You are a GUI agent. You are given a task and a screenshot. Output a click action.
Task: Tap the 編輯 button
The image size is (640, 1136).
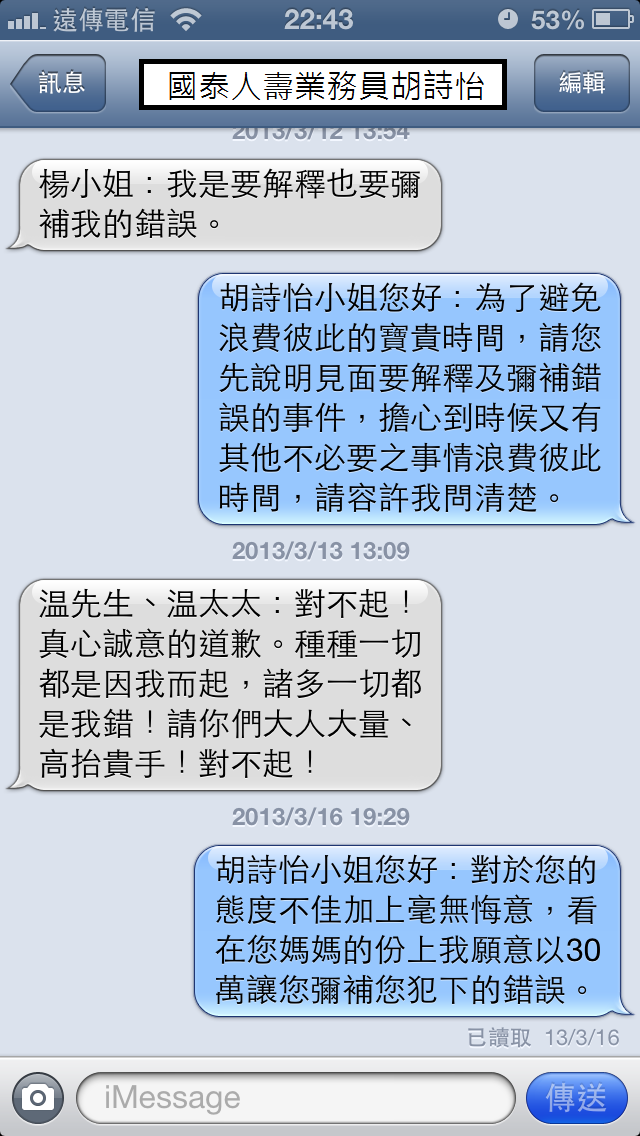click(x=582, y=83)
